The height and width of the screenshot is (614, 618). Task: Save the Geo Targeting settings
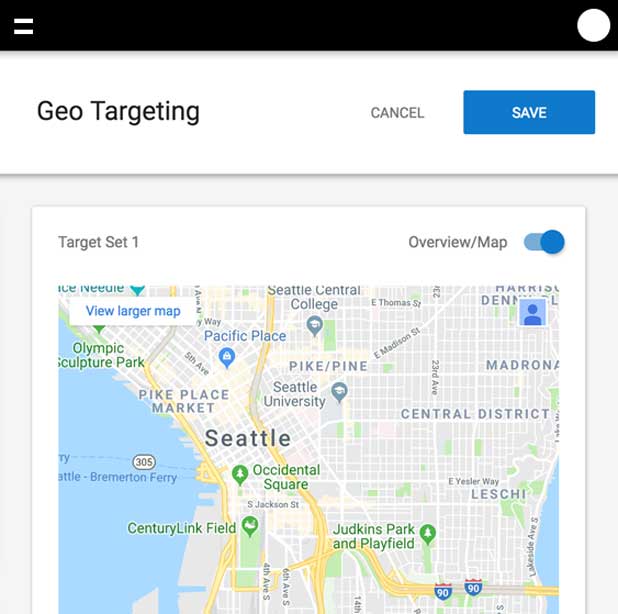(x=528, y=113)
